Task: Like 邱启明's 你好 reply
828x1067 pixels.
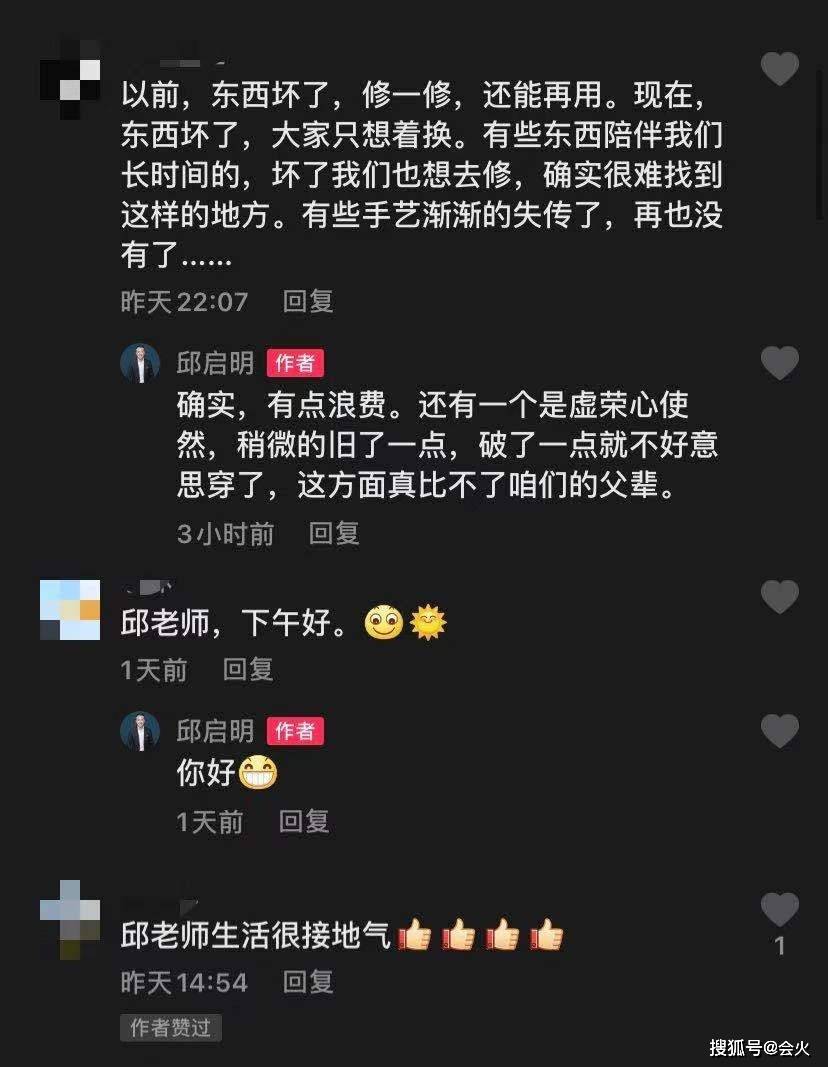Action: click(x=780, y=731)
